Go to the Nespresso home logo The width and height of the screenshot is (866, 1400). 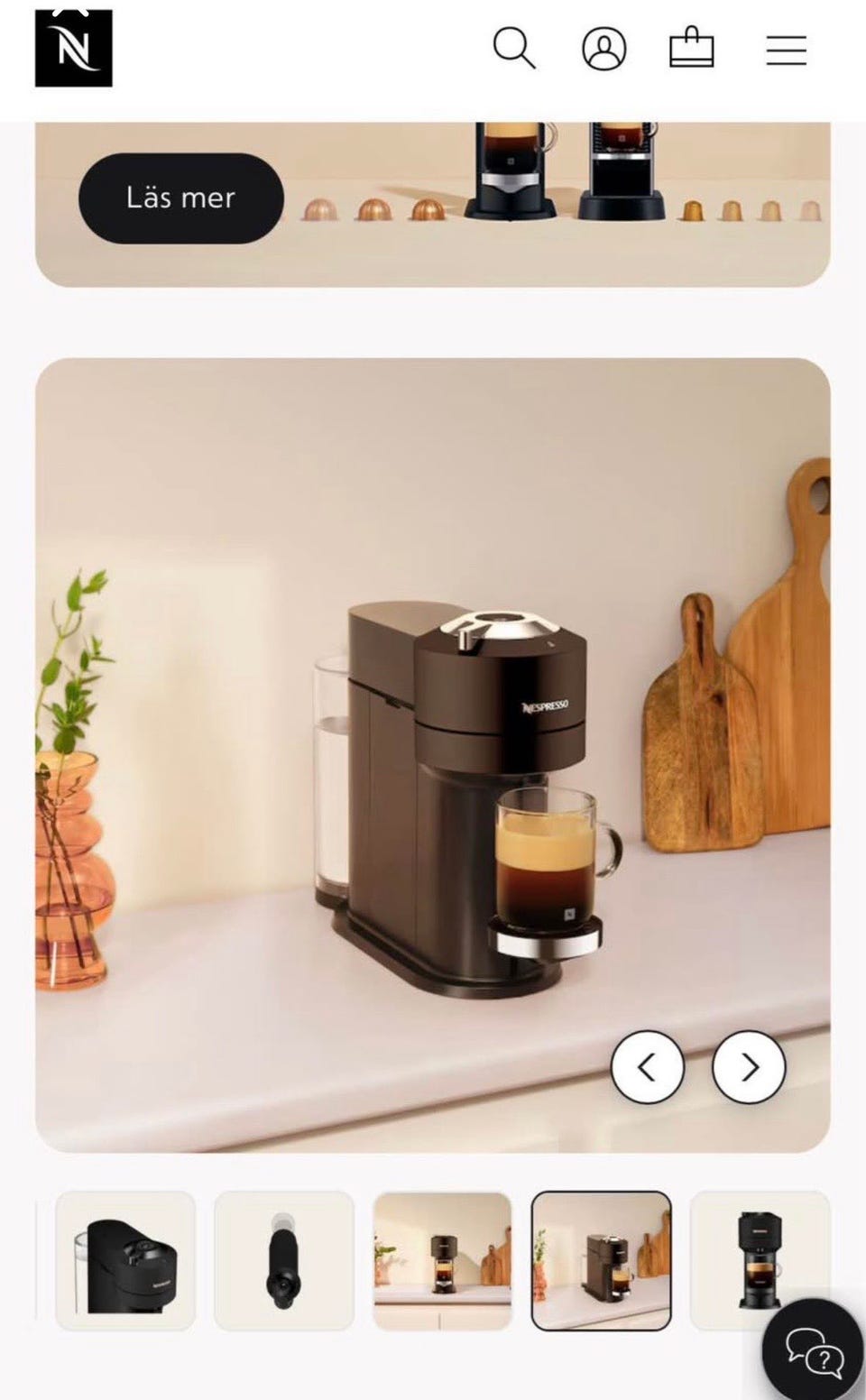click(x=74, y=48)
